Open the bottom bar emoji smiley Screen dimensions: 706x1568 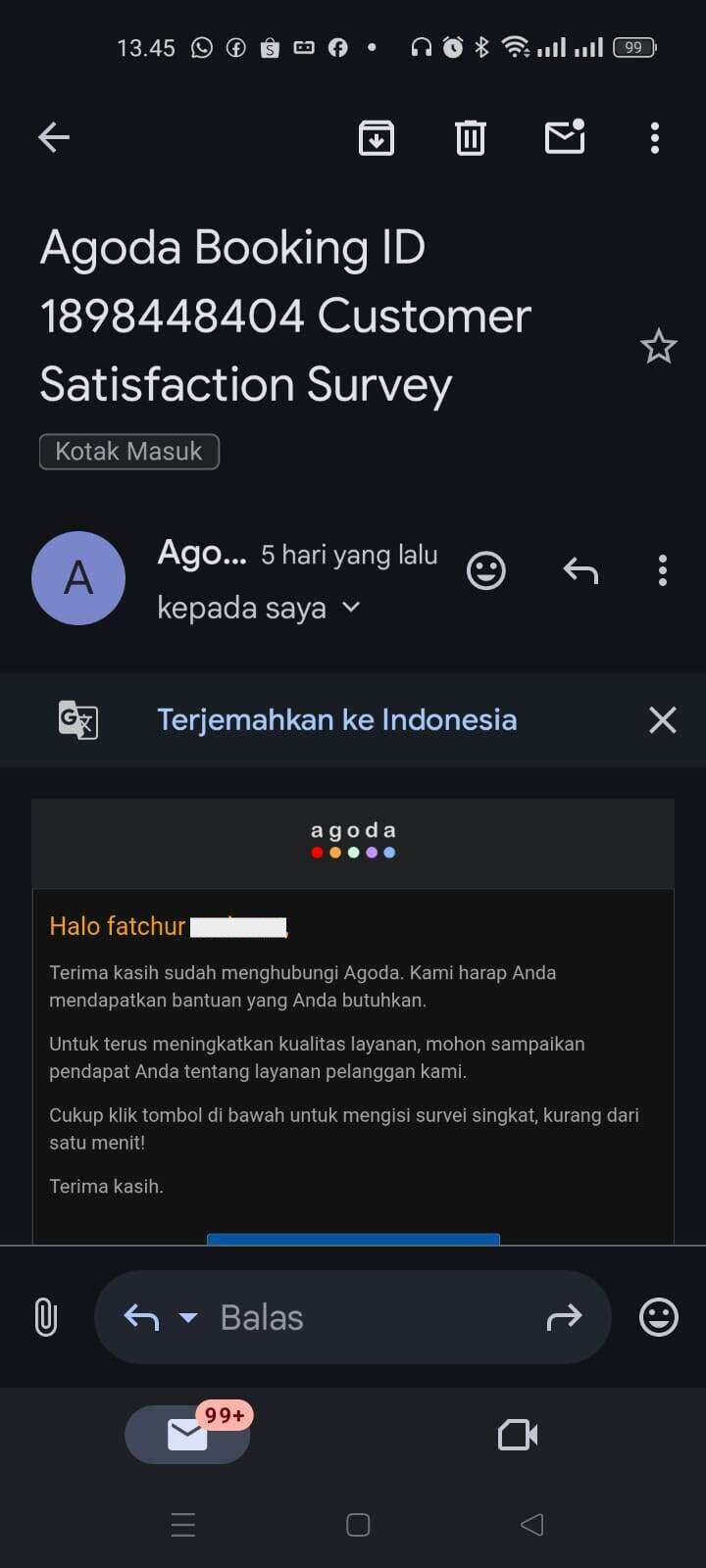pos(659,1317)
